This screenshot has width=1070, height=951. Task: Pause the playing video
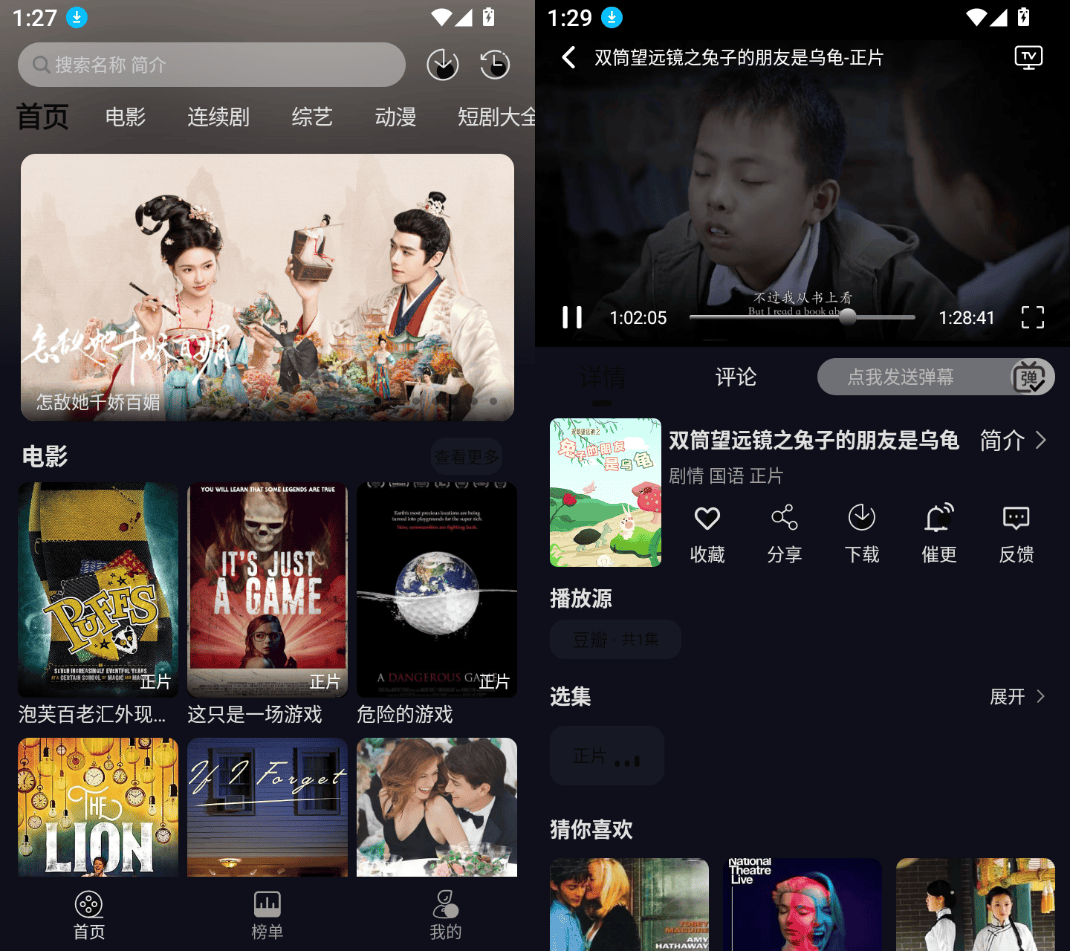[572, 318]
